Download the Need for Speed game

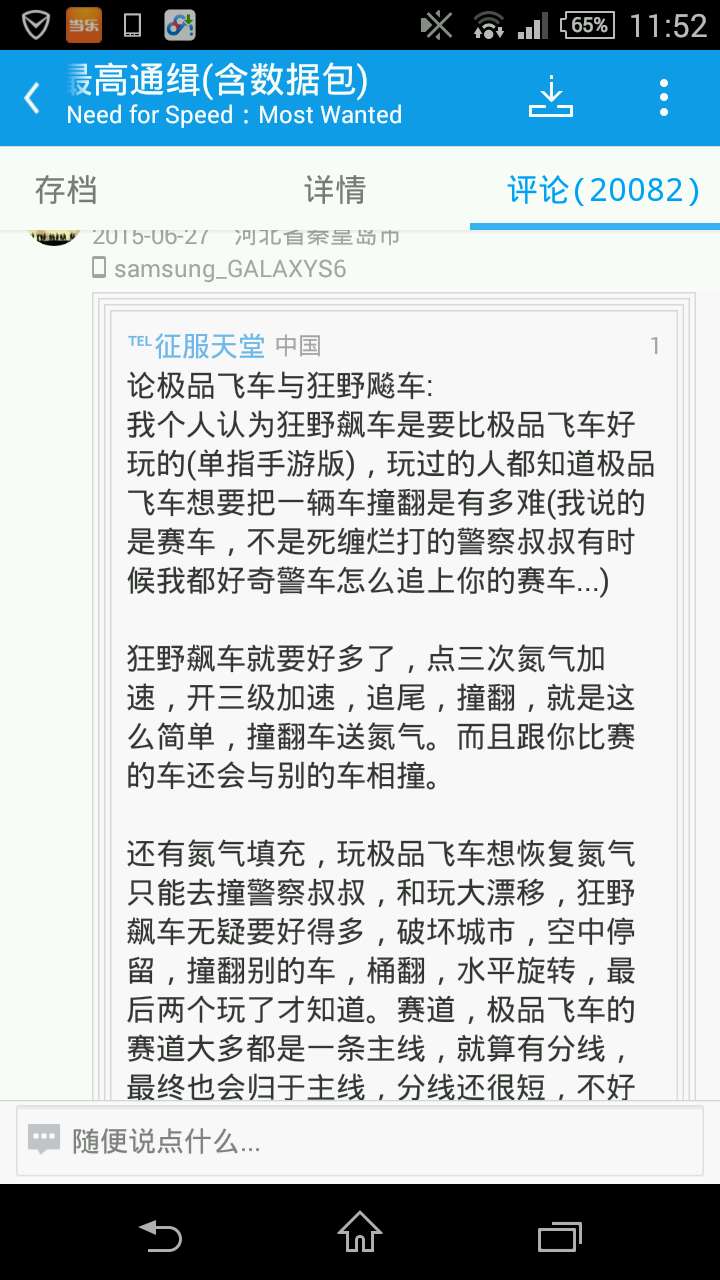[x=550, y=97]
